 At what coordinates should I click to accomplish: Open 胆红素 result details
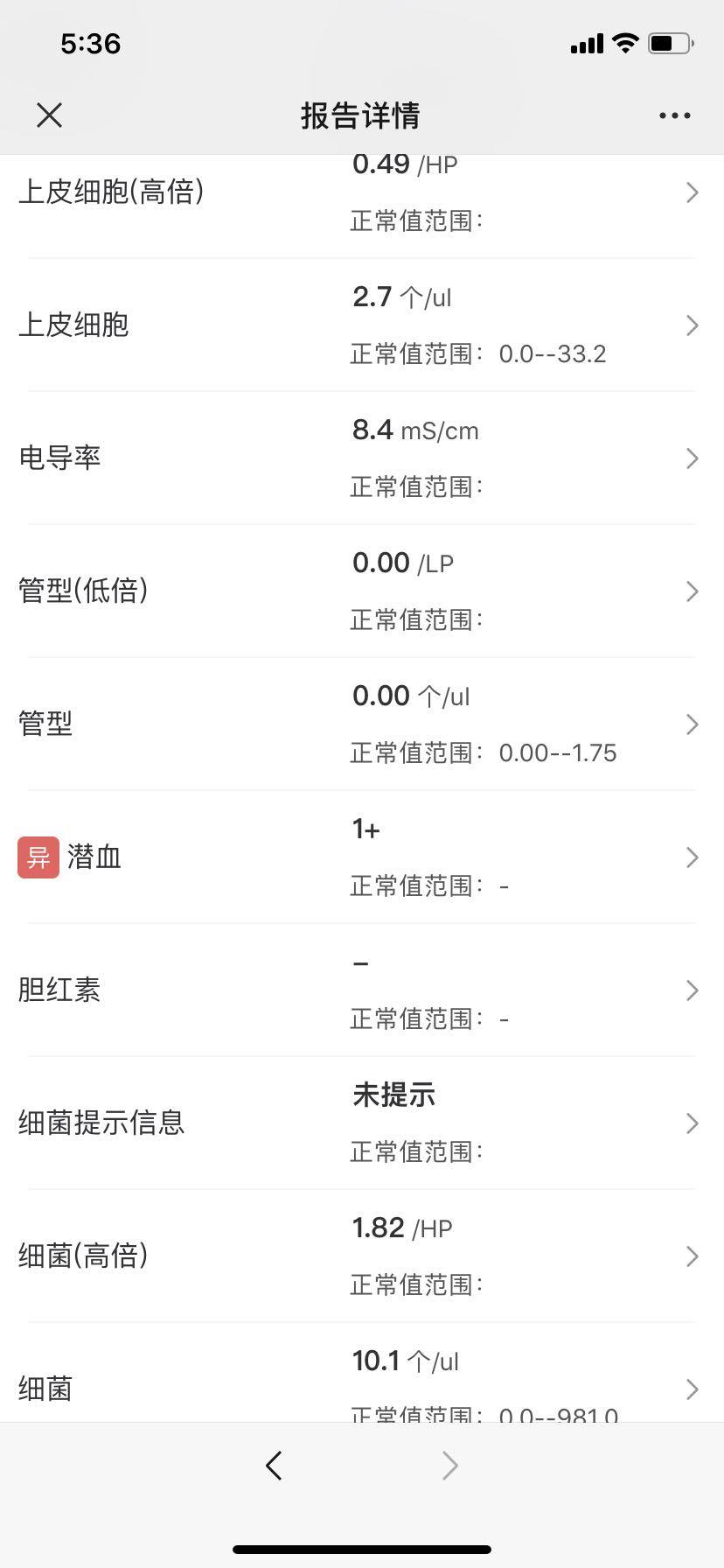click(361, 990)
